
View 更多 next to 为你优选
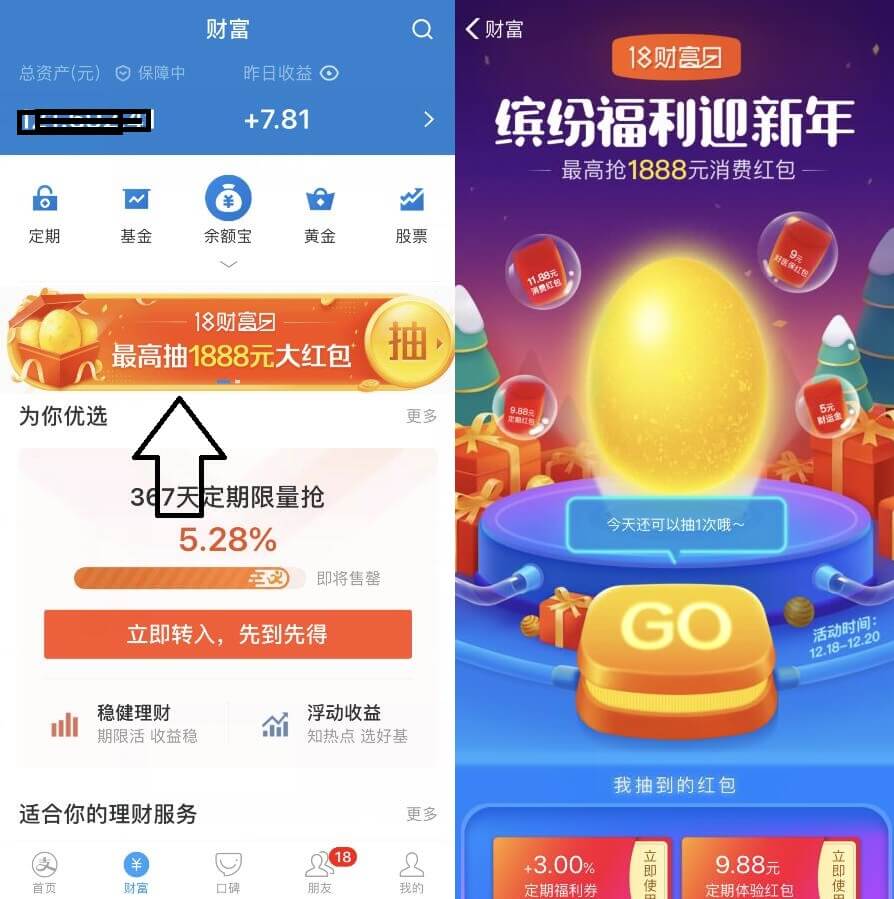coord(421,416)
